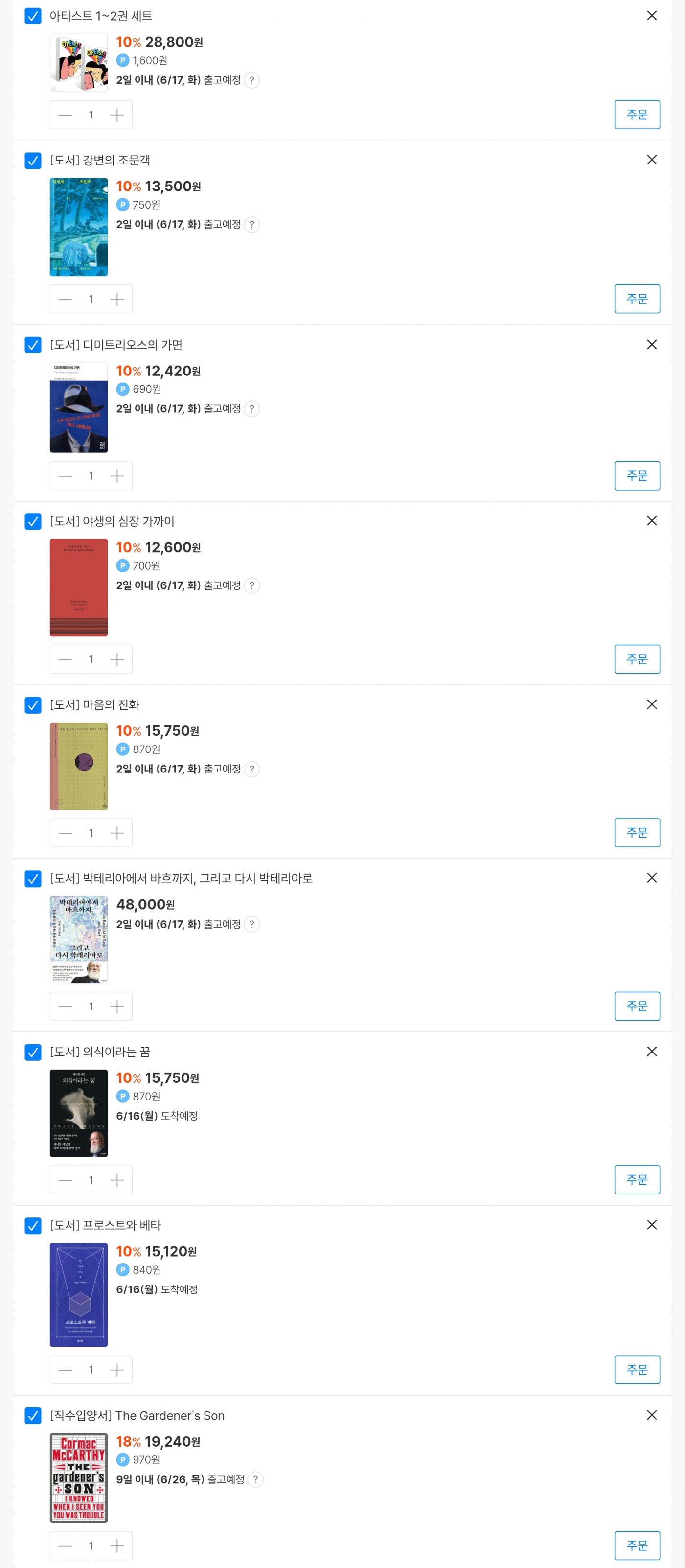Open the title link 아티스트 1~2권 세트
Viewport: 685px width, 1568px height.
click(x=101, y=16)
